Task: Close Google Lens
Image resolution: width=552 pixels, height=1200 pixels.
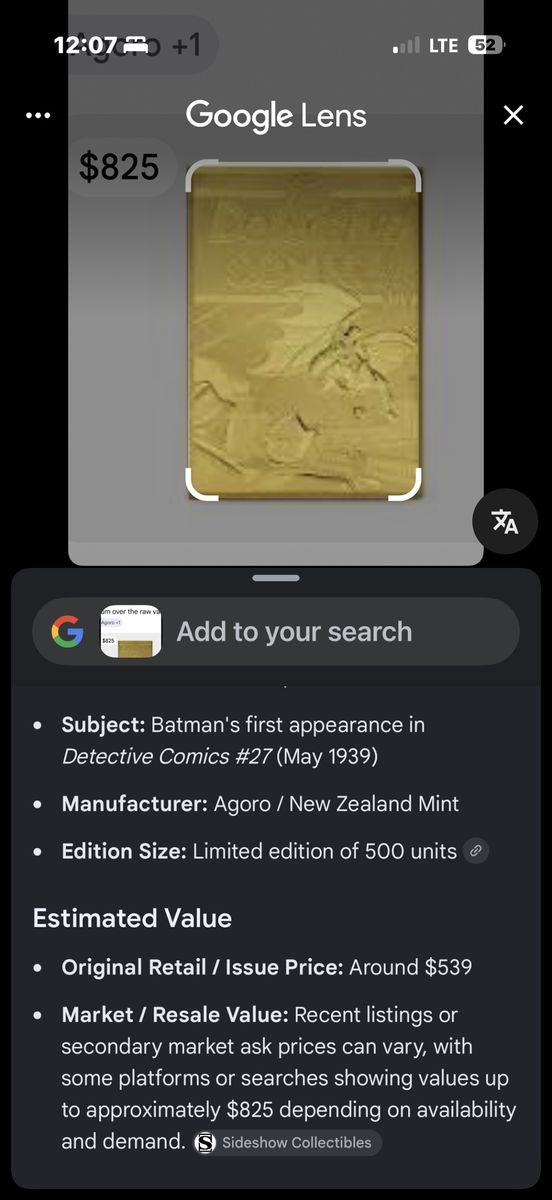Action: pos(513,115)
